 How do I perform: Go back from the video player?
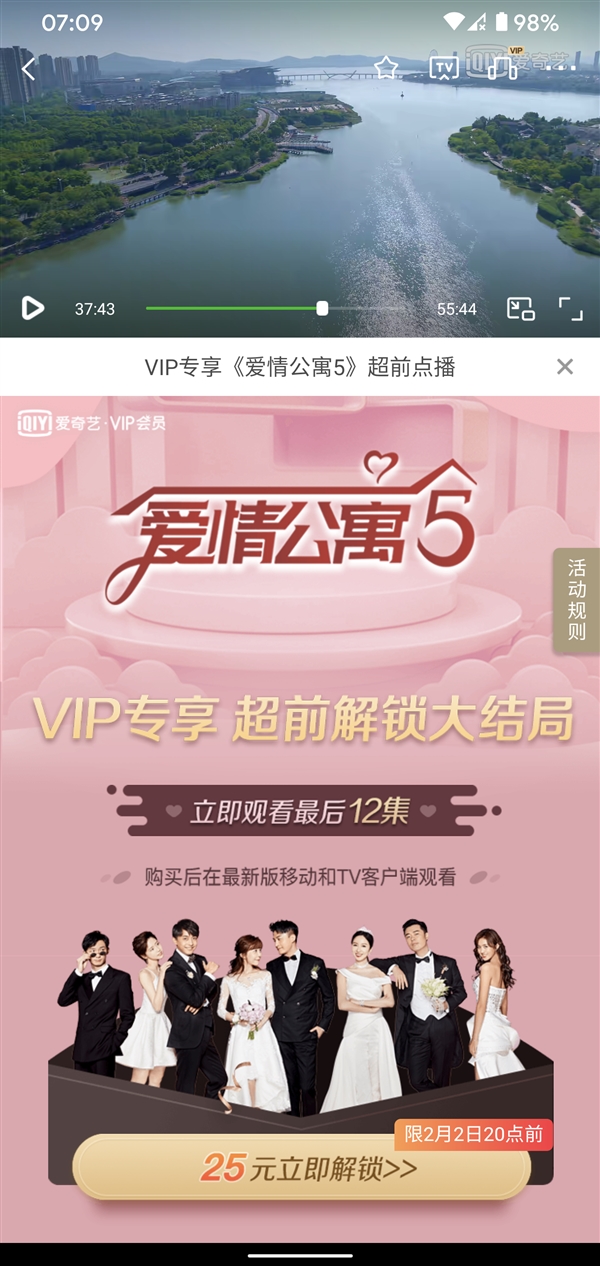(x=29, y=68)
